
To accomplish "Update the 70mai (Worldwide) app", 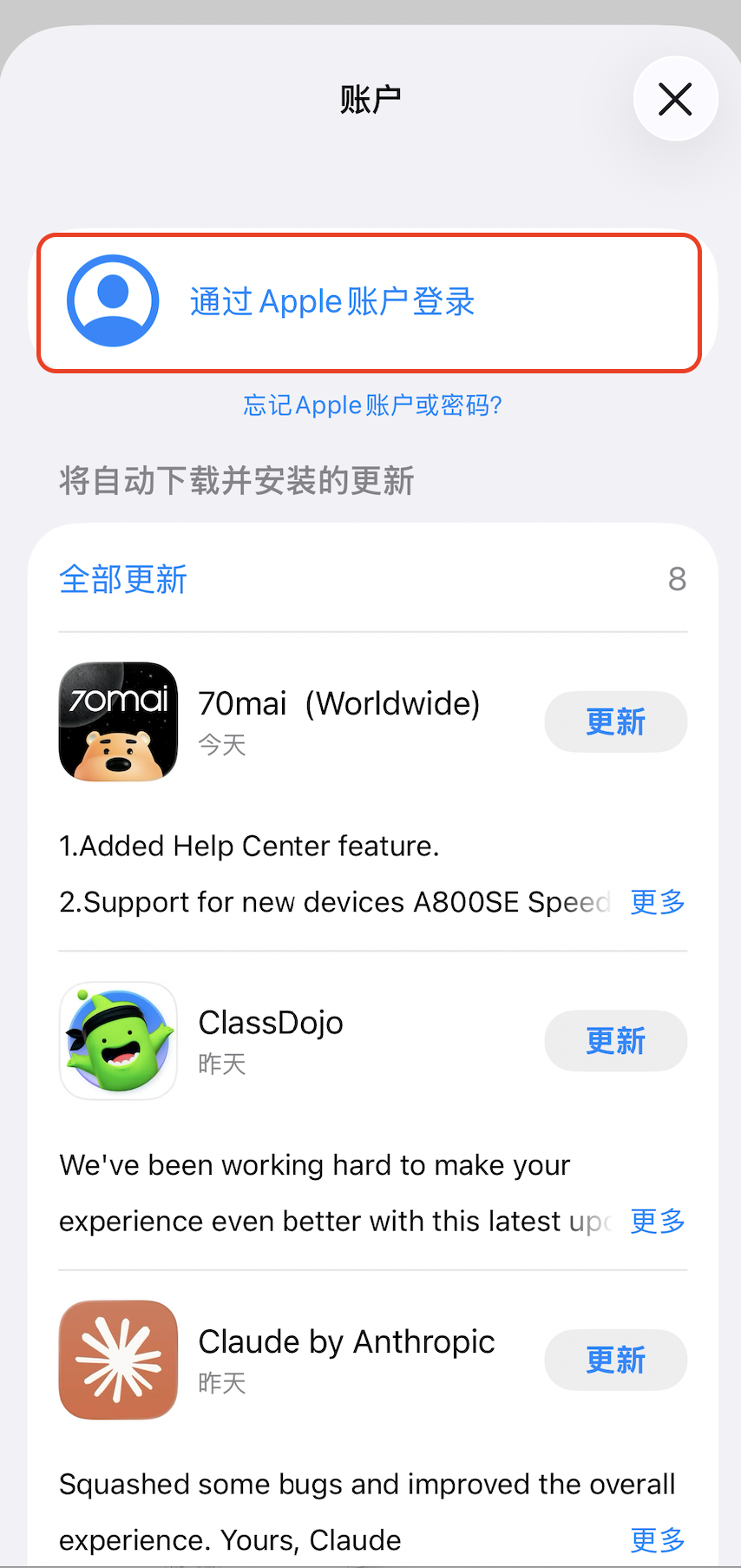I will coord(615,721).
